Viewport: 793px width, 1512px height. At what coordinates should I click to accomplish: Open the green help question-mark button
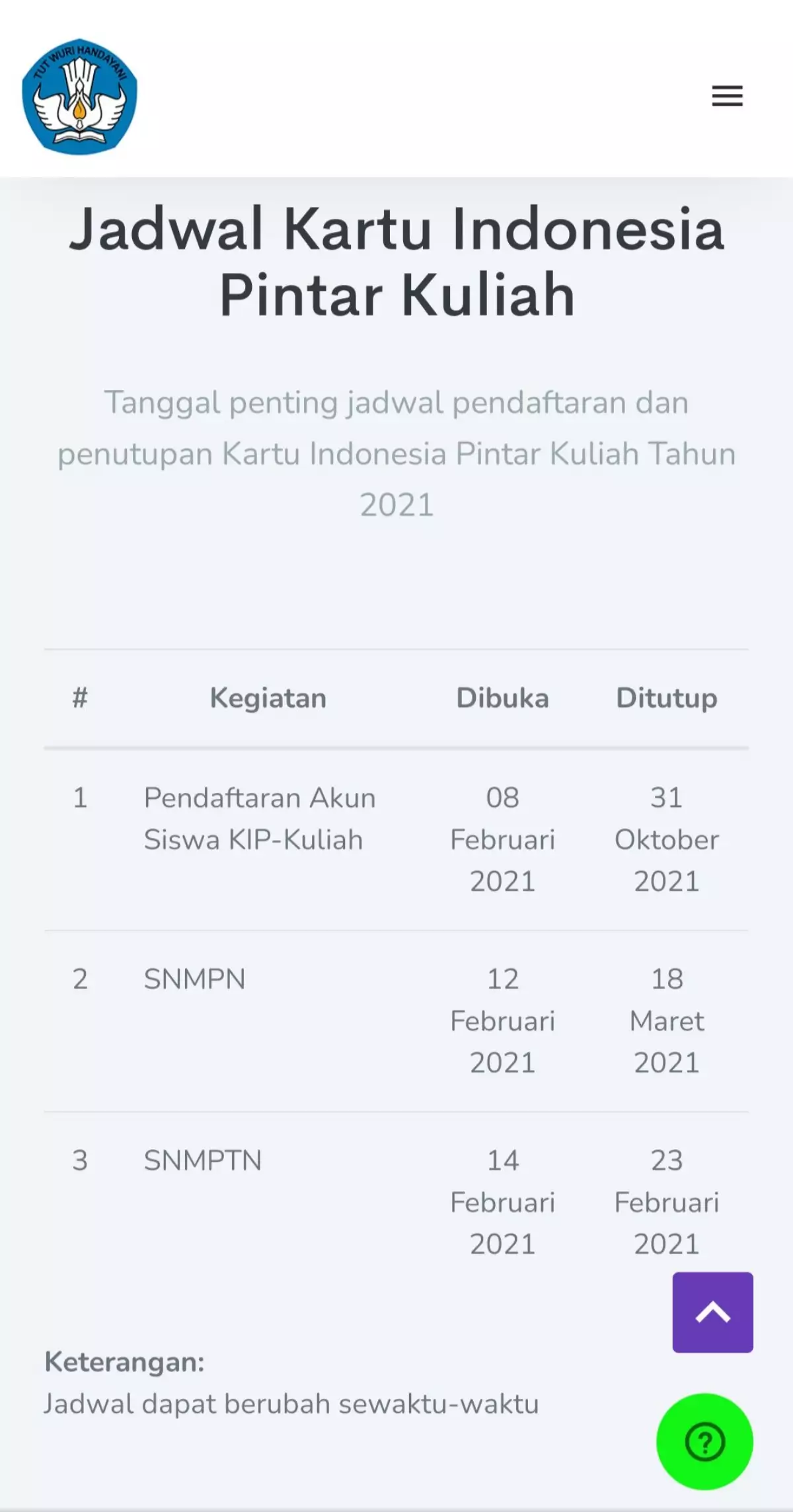click(704, 1441)
